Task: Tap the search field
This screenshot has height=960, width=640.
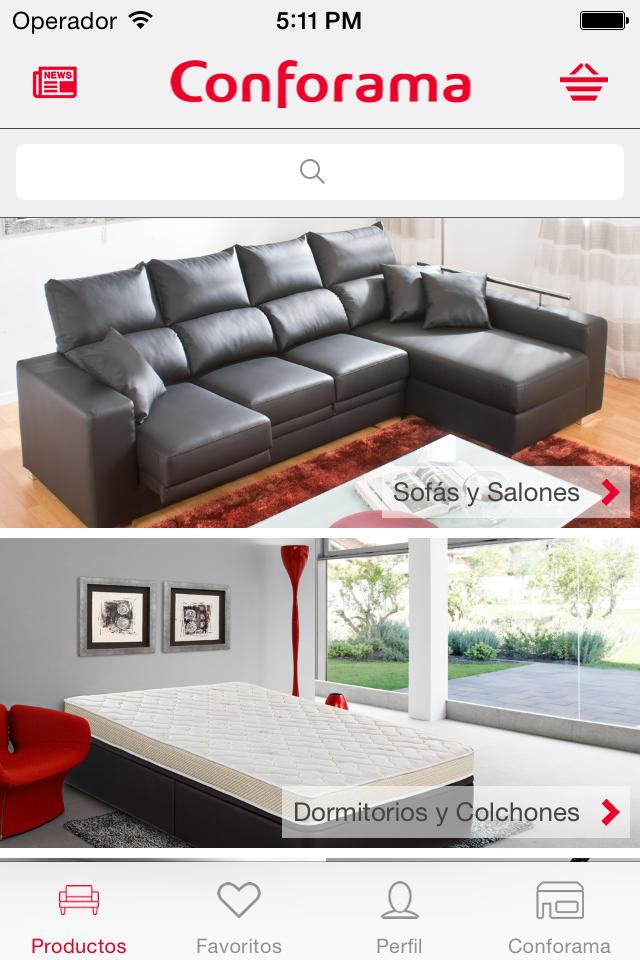Action: pos(320,172)
